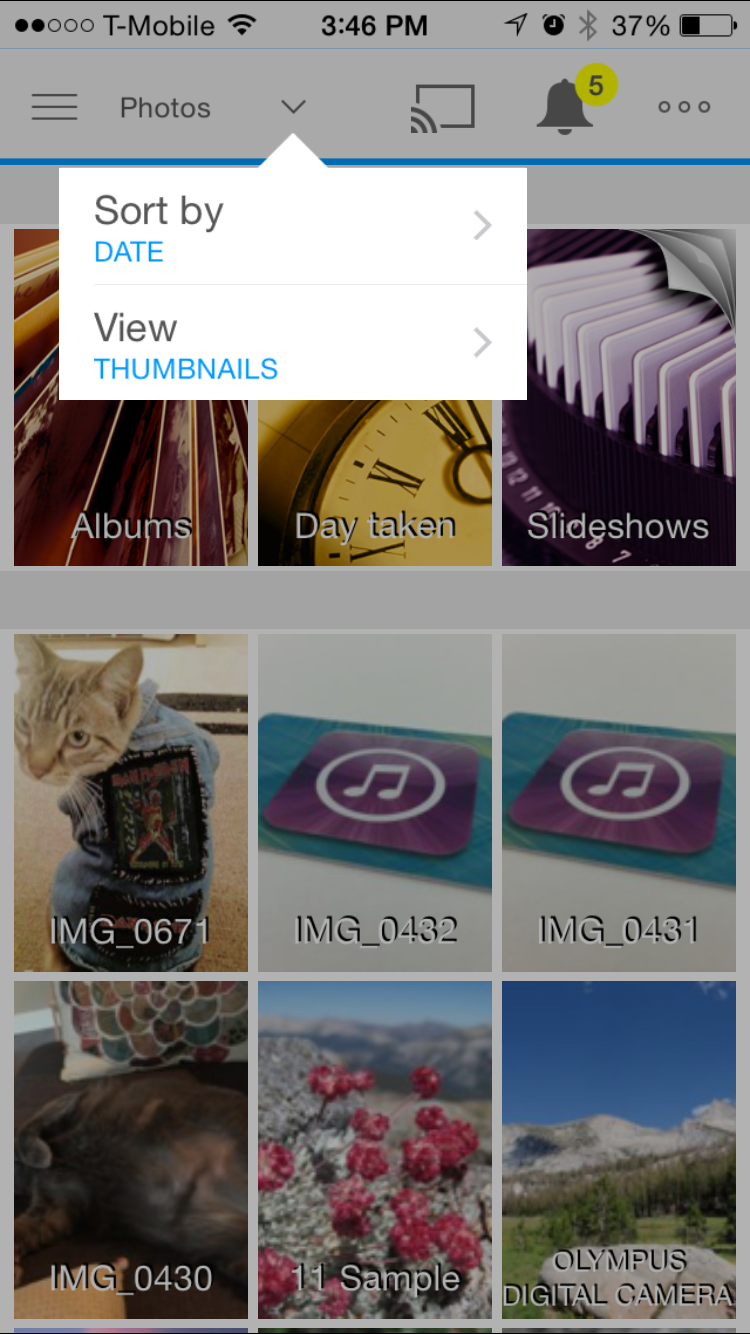The image size is (750, 1334).
Task: Collapse the Photos dropdown arrow
Action: tap(293, 107)
